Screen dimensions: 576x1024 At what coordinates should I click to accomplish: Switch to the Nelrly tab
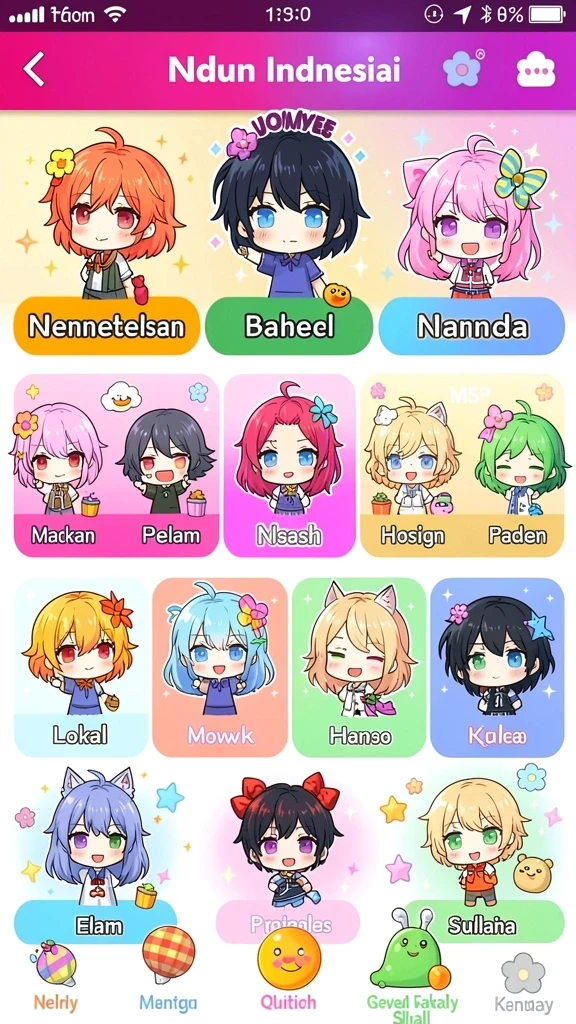pos(56,974)
